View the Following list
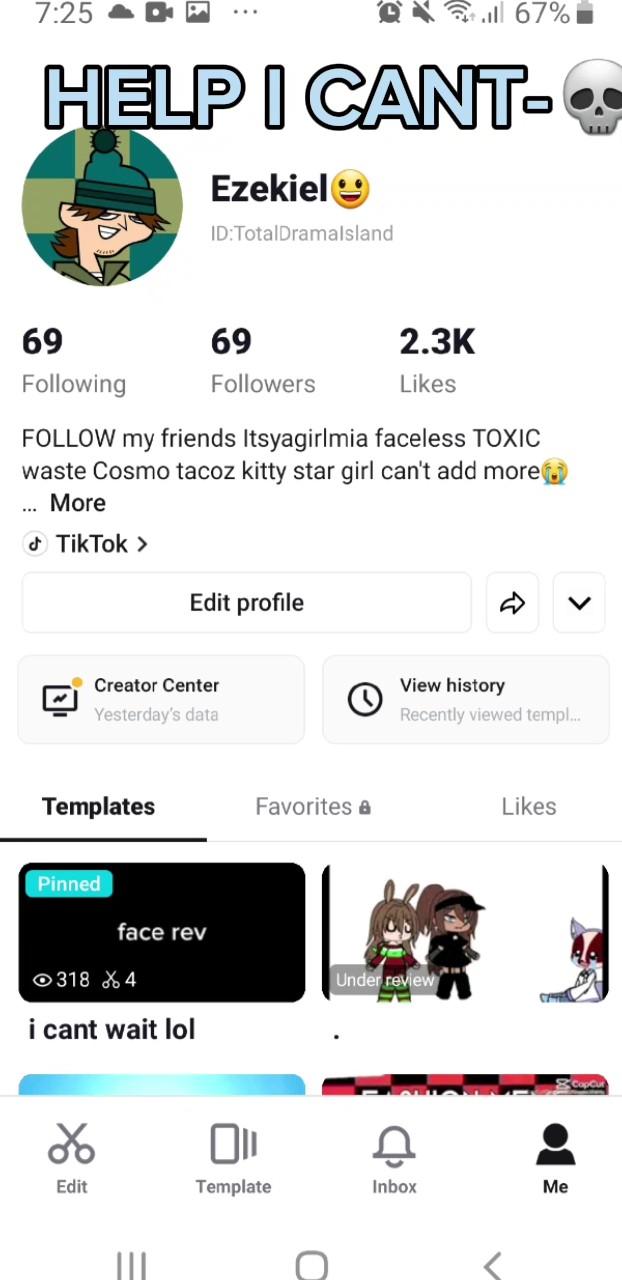 pyautogui.click(x=74, y=361)
